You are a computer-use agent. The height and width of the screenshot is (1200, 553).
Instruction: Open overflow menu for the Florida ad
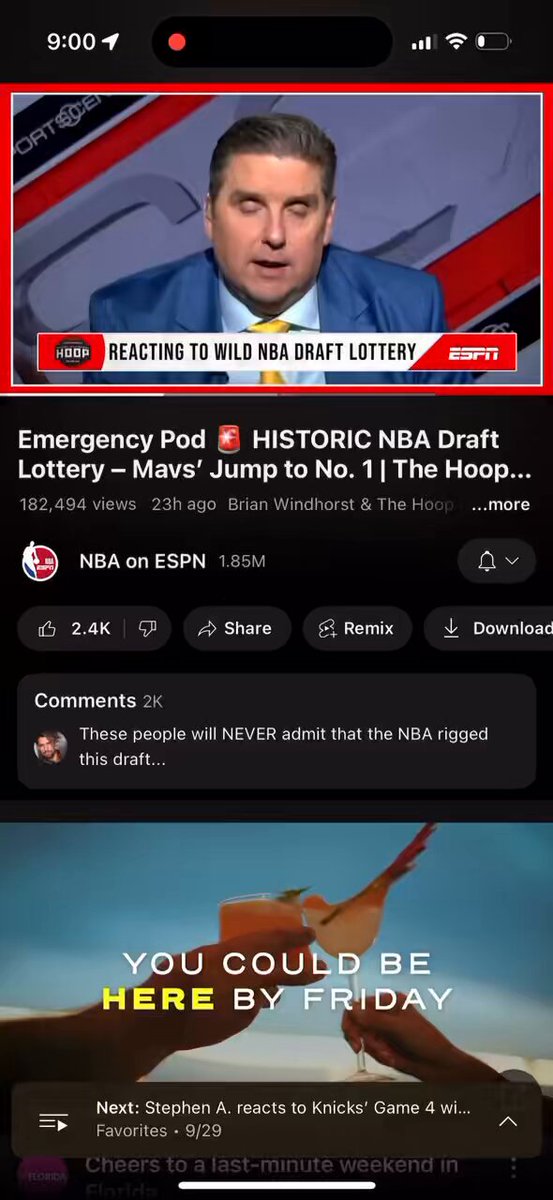514,1167
